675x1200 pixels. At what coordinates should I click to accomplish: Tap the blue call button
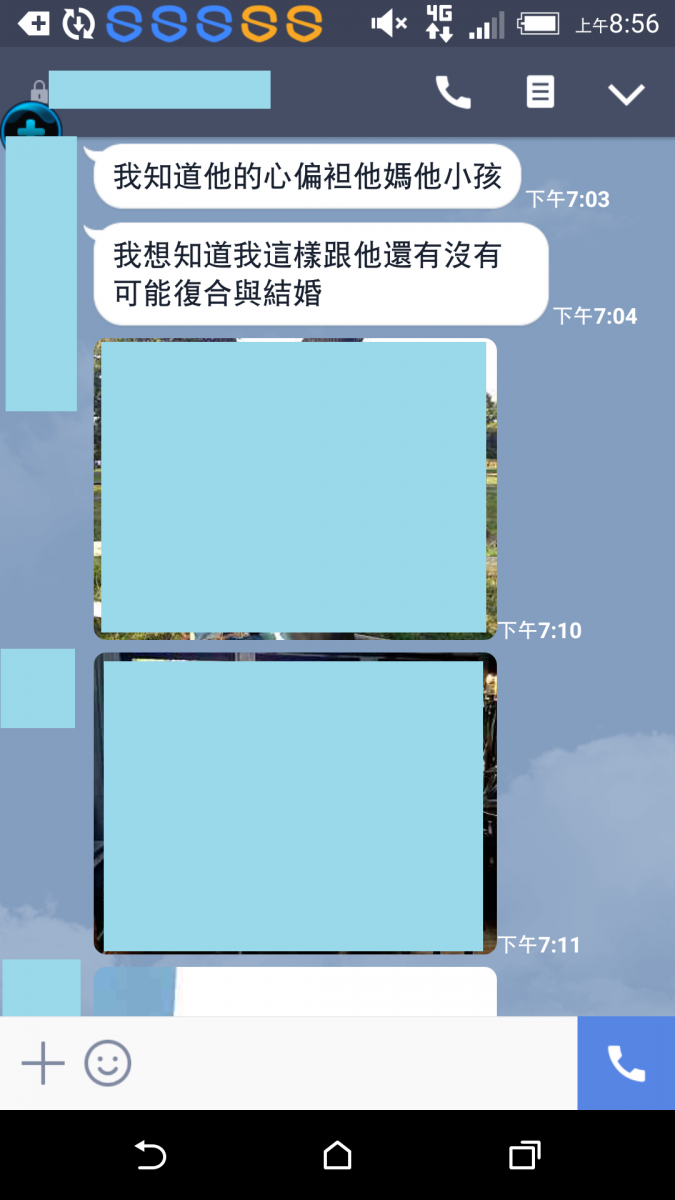coord(626,1063)
